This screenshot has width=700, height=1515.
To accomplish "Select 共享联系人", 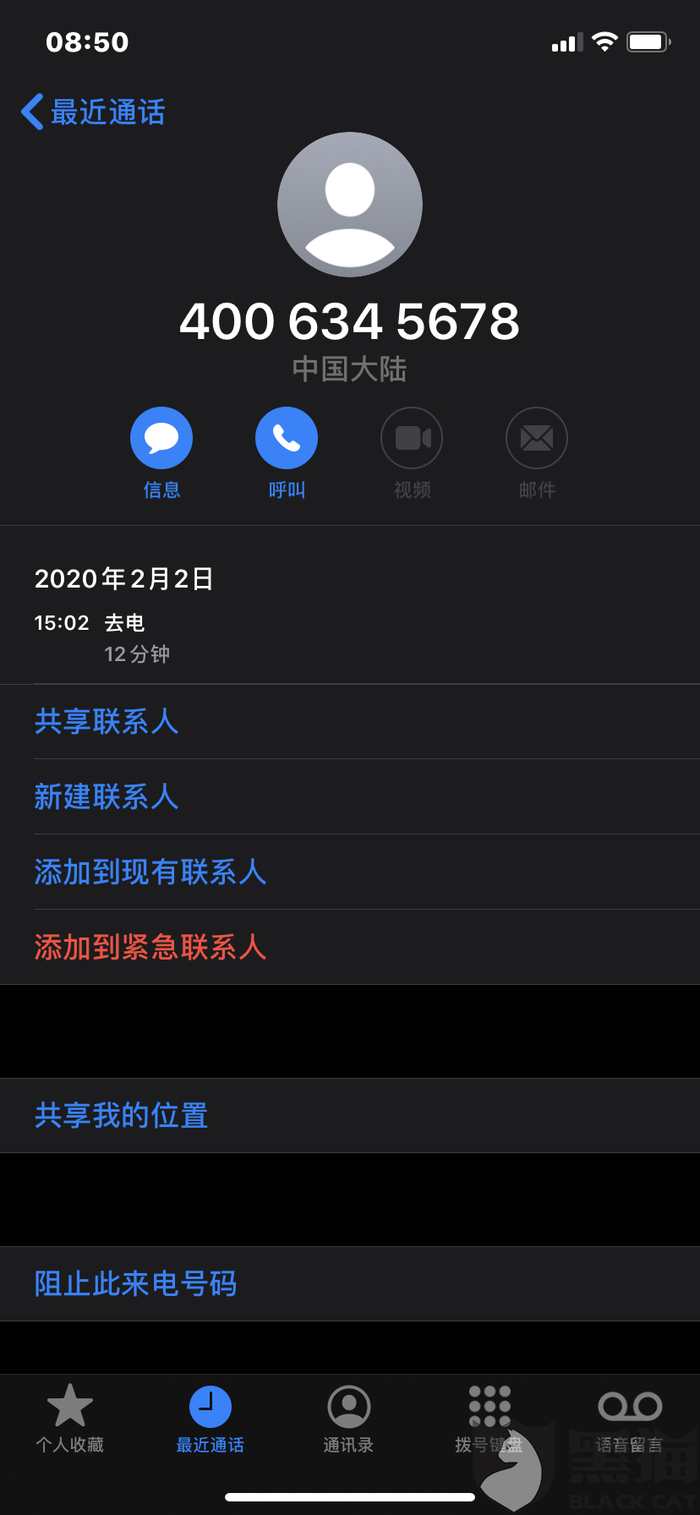I will [x=106, y=721].
